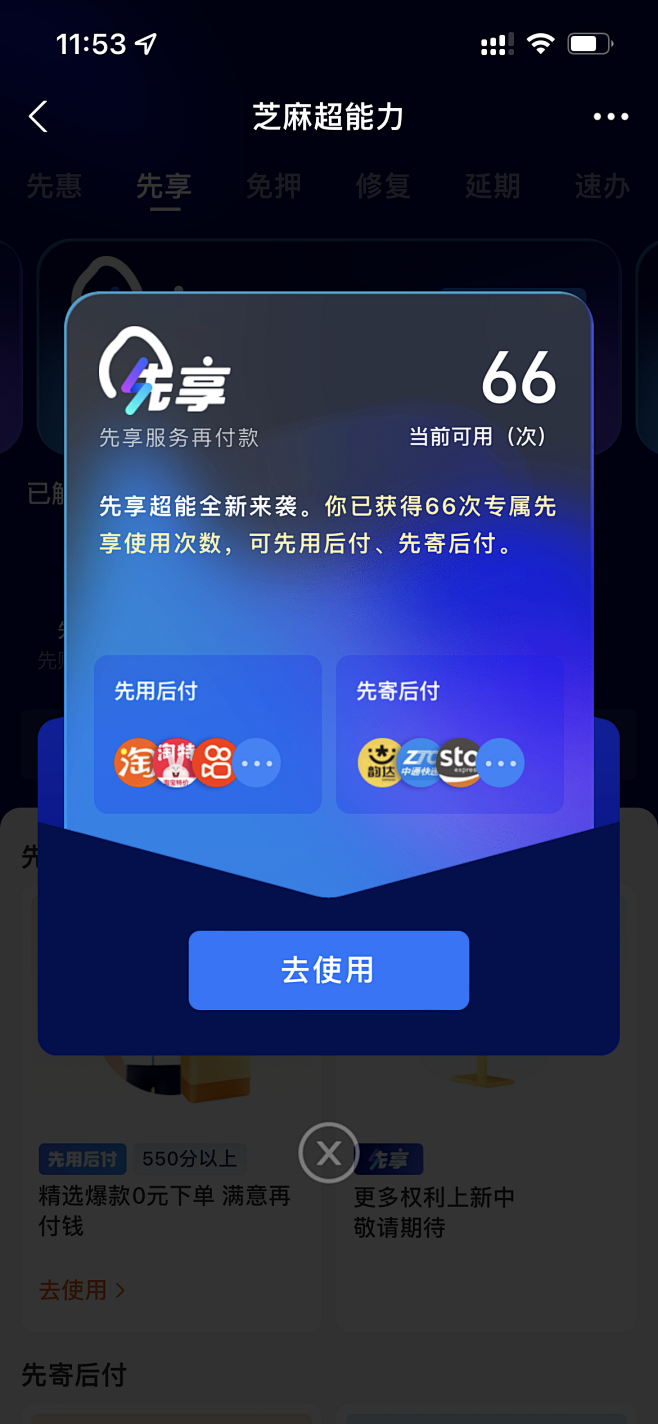
Task: Go back using the top-left arrow
Action: (x=38, y=117)
